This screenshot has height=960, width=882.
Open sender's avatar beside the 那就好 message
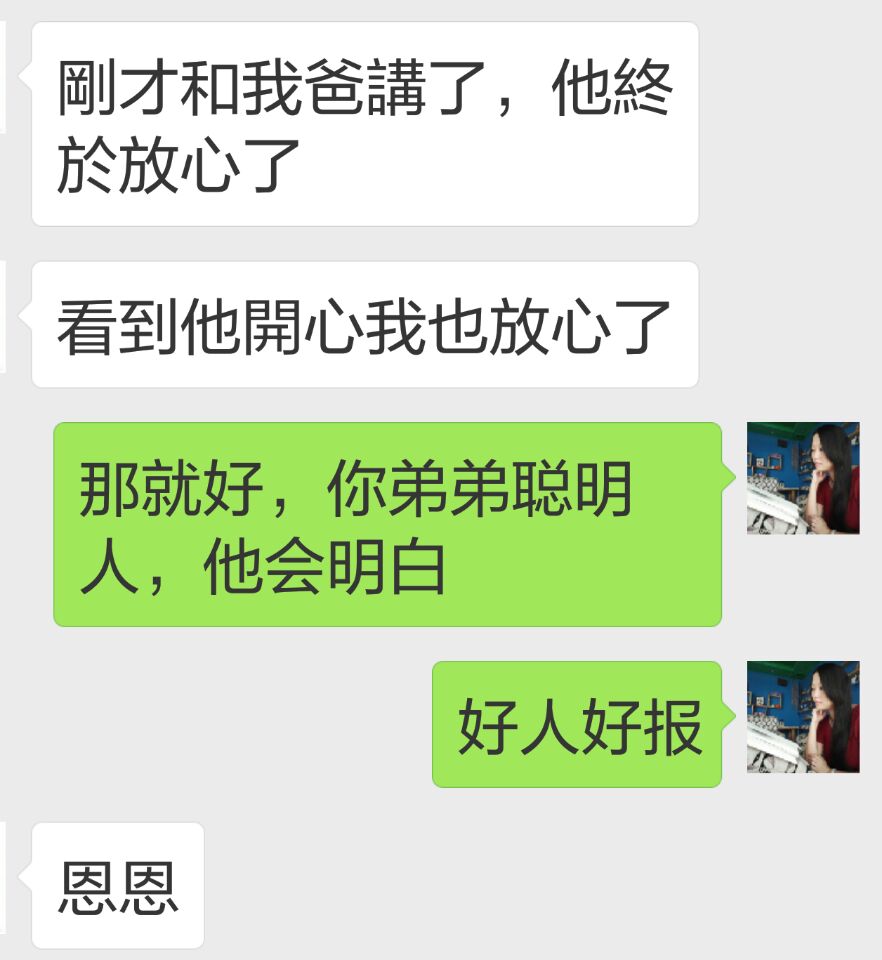click(x=803, y=478)
